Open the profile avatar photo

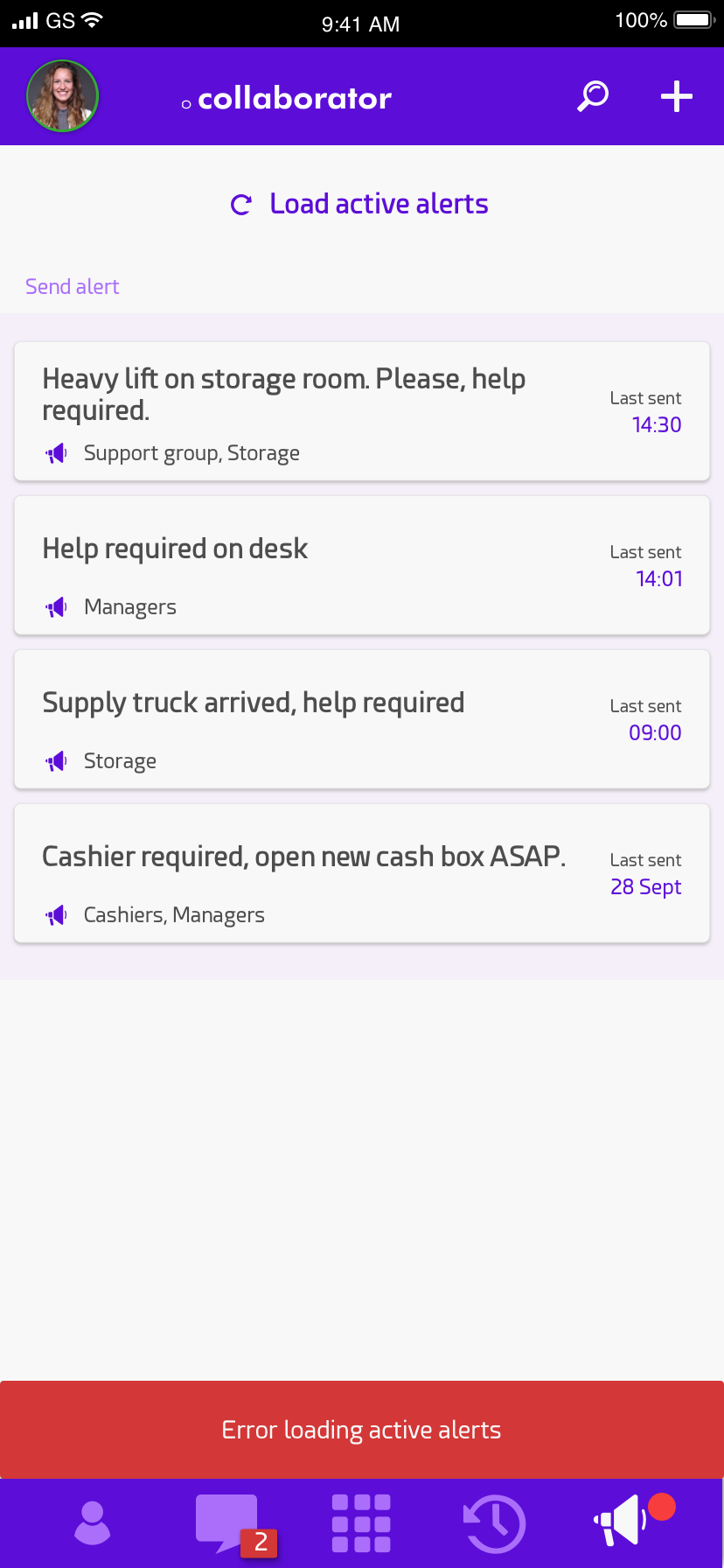pyautogui.click(x=62, y=96)
